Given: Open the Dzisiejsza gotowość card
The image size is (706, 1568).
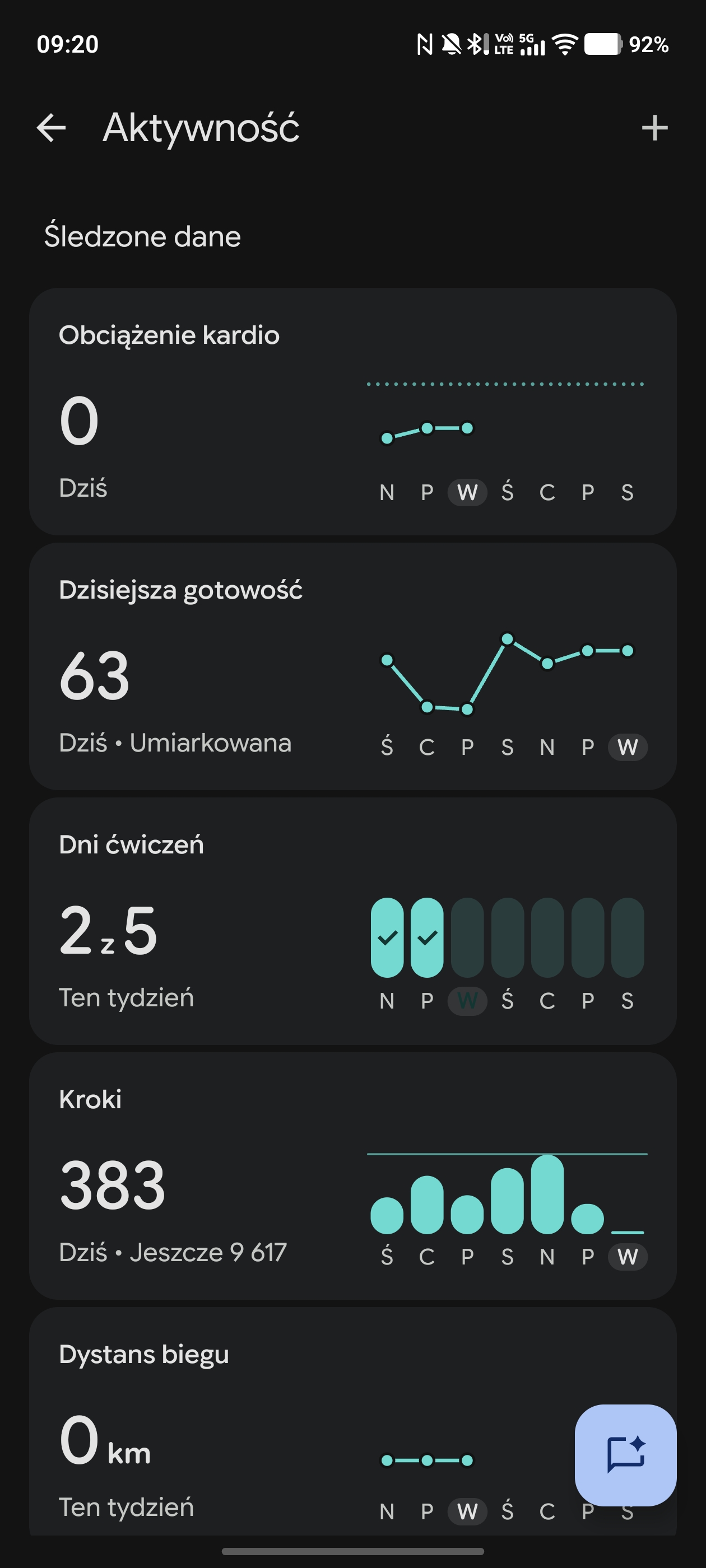Looking at the screenshot, I should coord(352,666).
